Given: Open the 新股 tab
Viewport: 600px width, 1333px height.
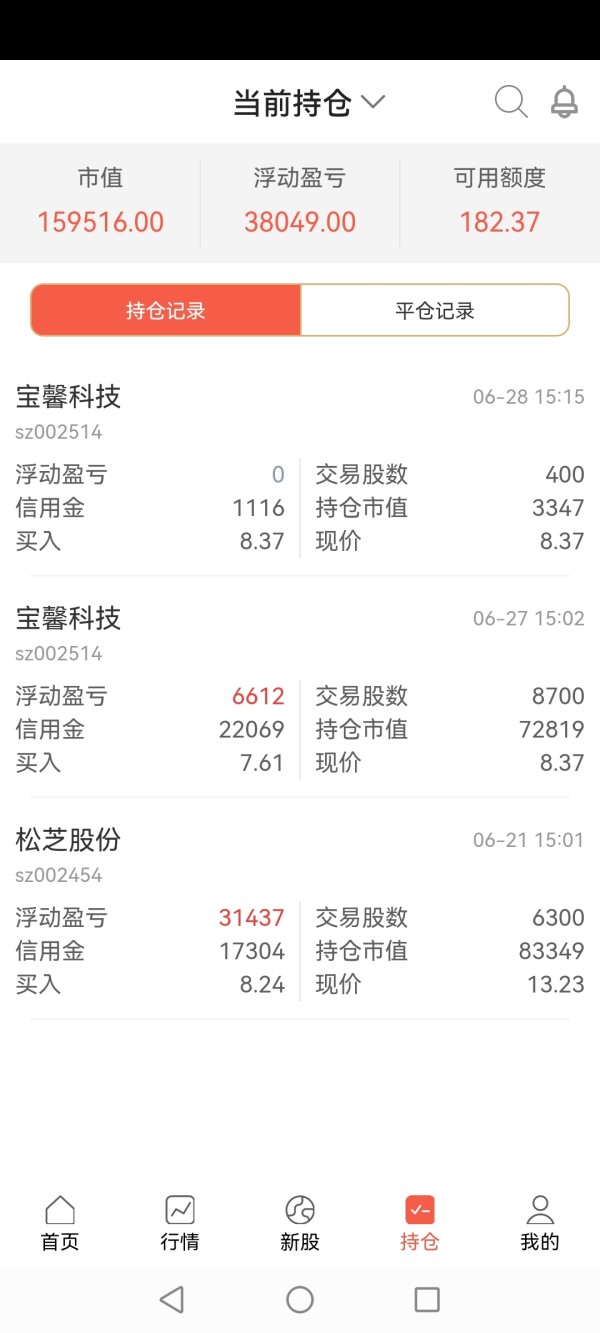Looking at the screenshot, I should pyautogui.click(x=300, y=1223).
